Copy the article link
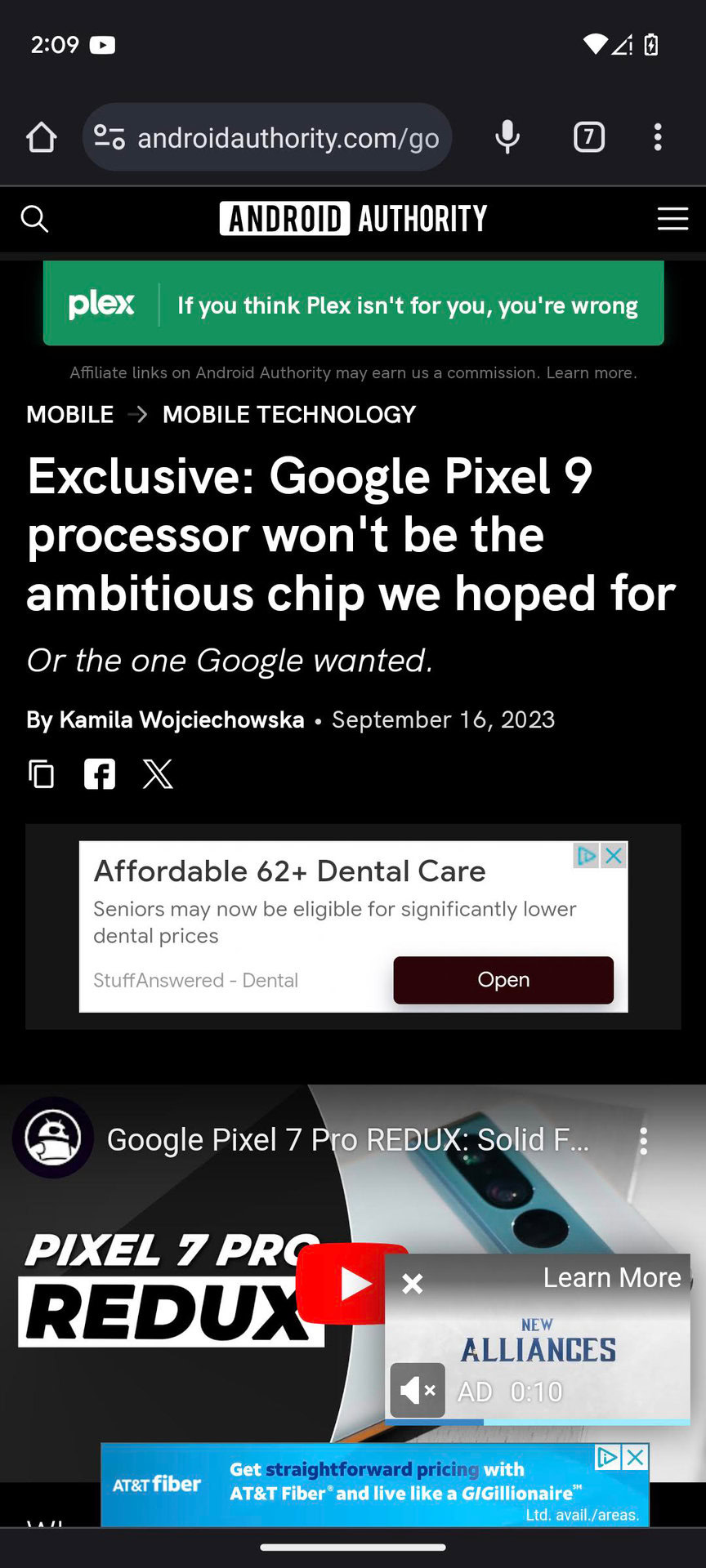 click(42, 773)
